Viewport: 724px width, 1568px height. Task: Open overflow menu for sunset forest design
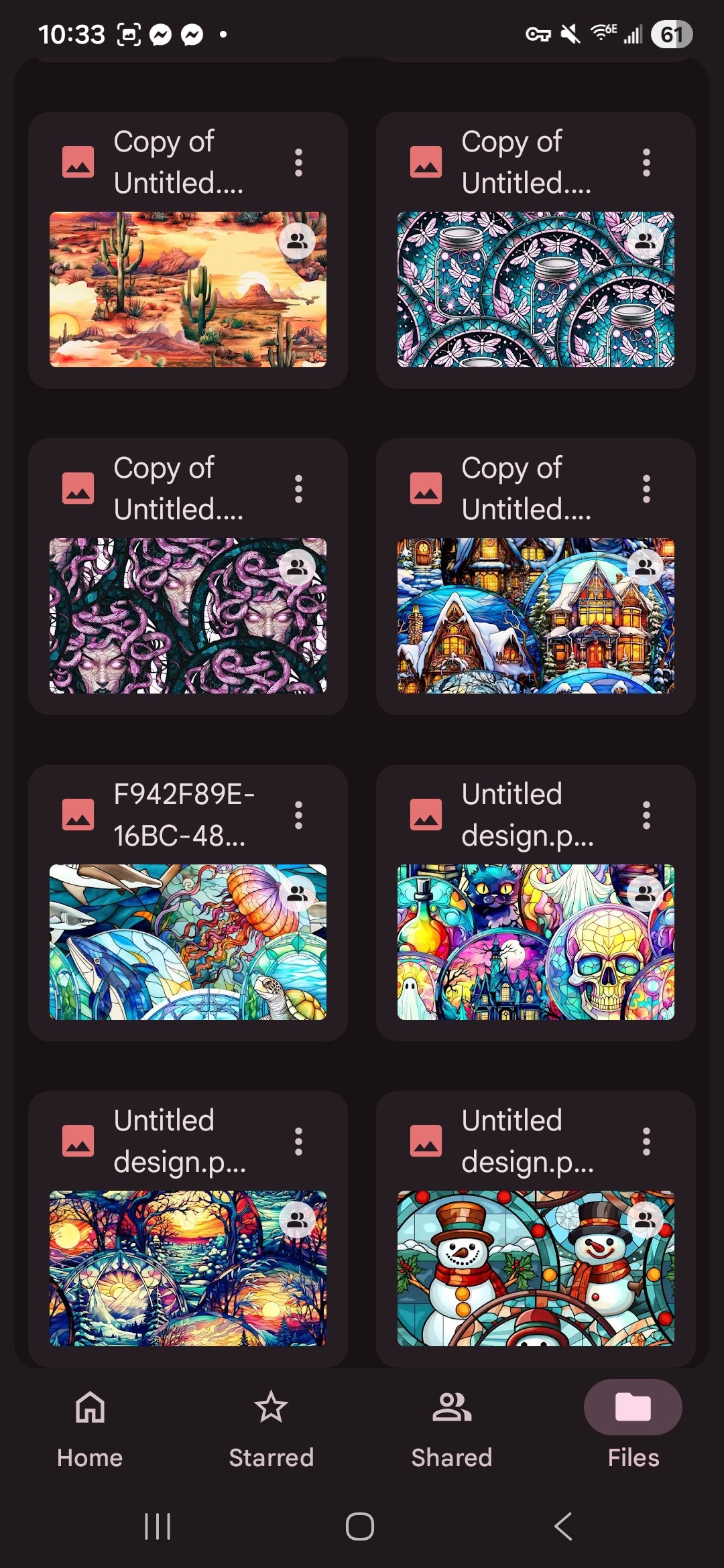tap(299, 1142)
